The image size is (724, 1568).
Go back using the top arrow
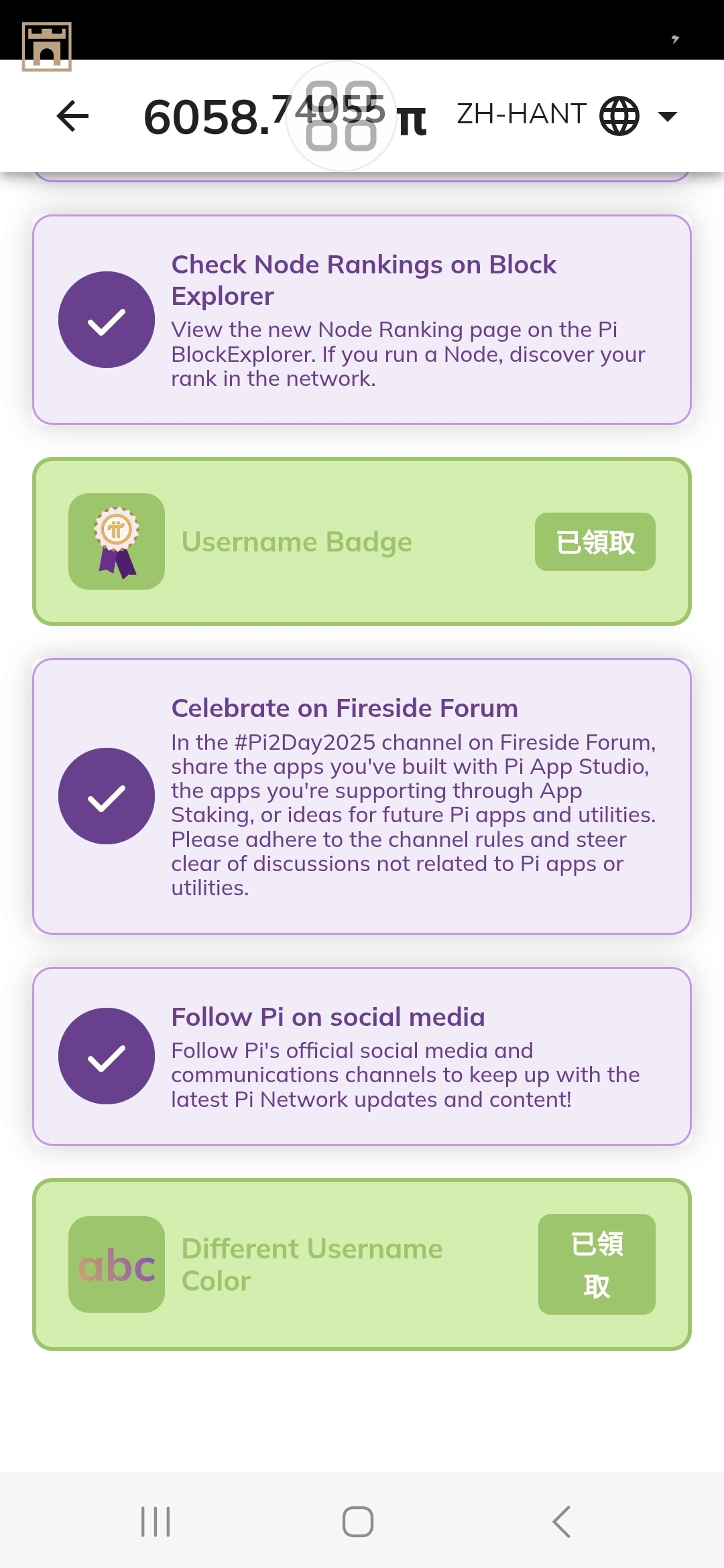pyautogui.click(x=73, y=117)
